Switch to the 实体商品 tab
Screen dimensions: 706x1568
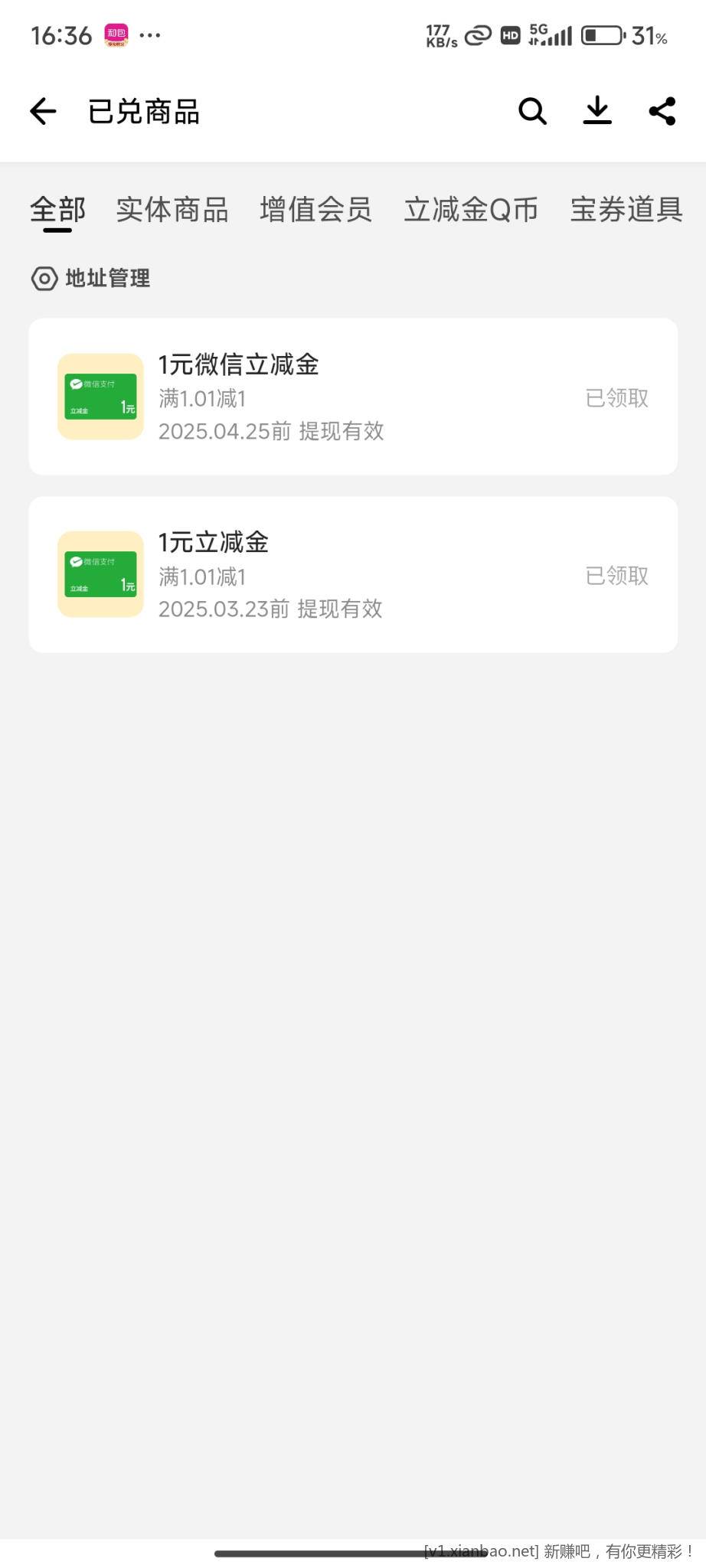pos(172,210)
